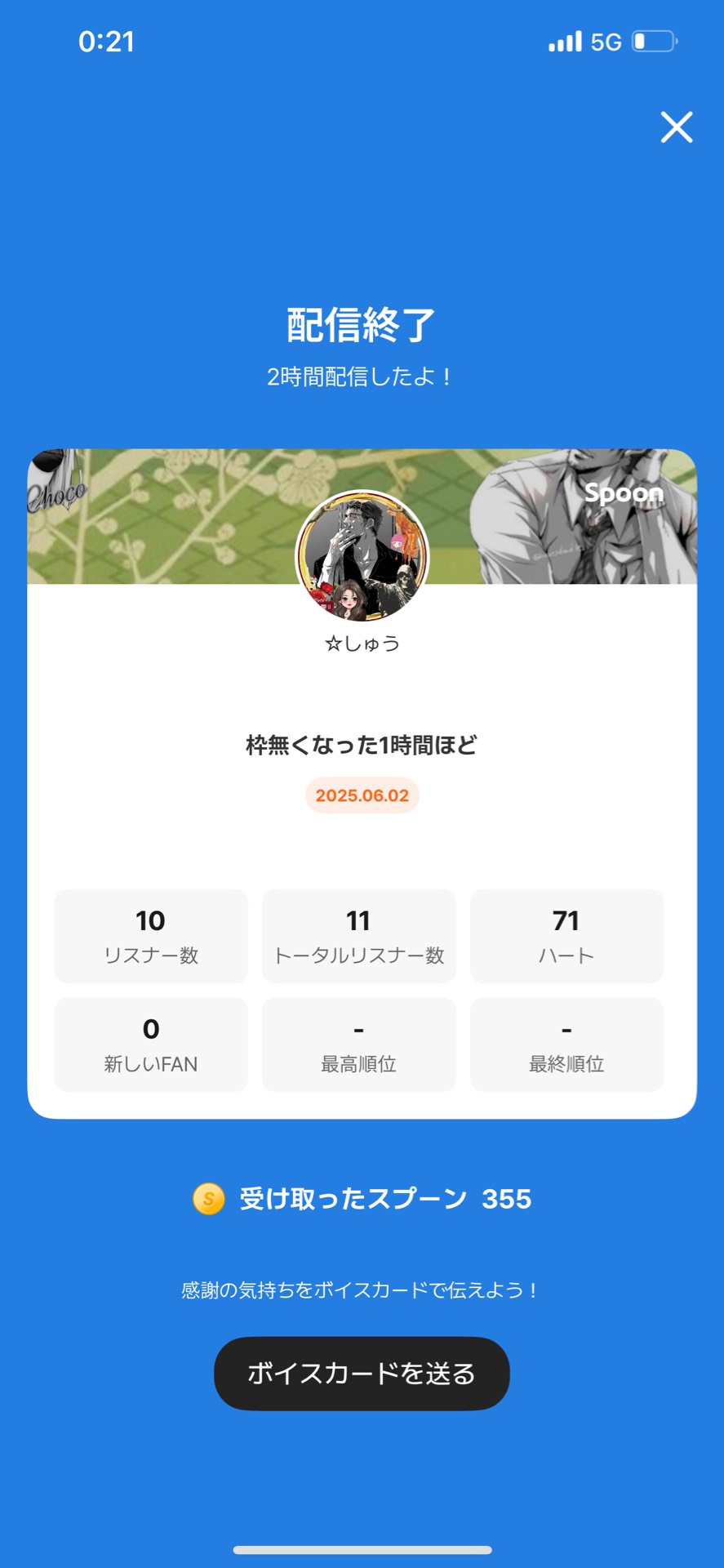Expand the トータルリスナー数 stat detail
Viewport: 724px width, 1568px height.
click(358, 935)
